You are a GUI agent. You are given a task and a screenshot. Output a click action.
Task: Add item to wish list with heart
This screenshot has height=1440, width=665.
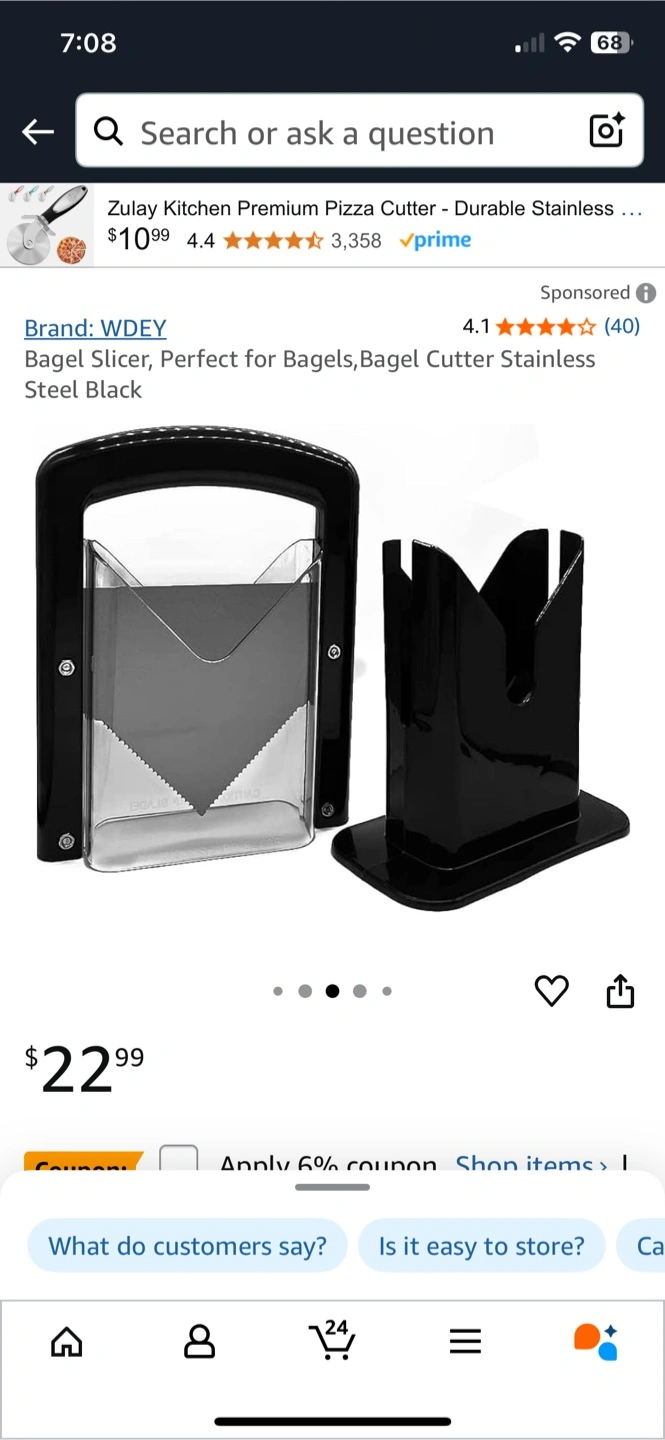tap(552, 990)
